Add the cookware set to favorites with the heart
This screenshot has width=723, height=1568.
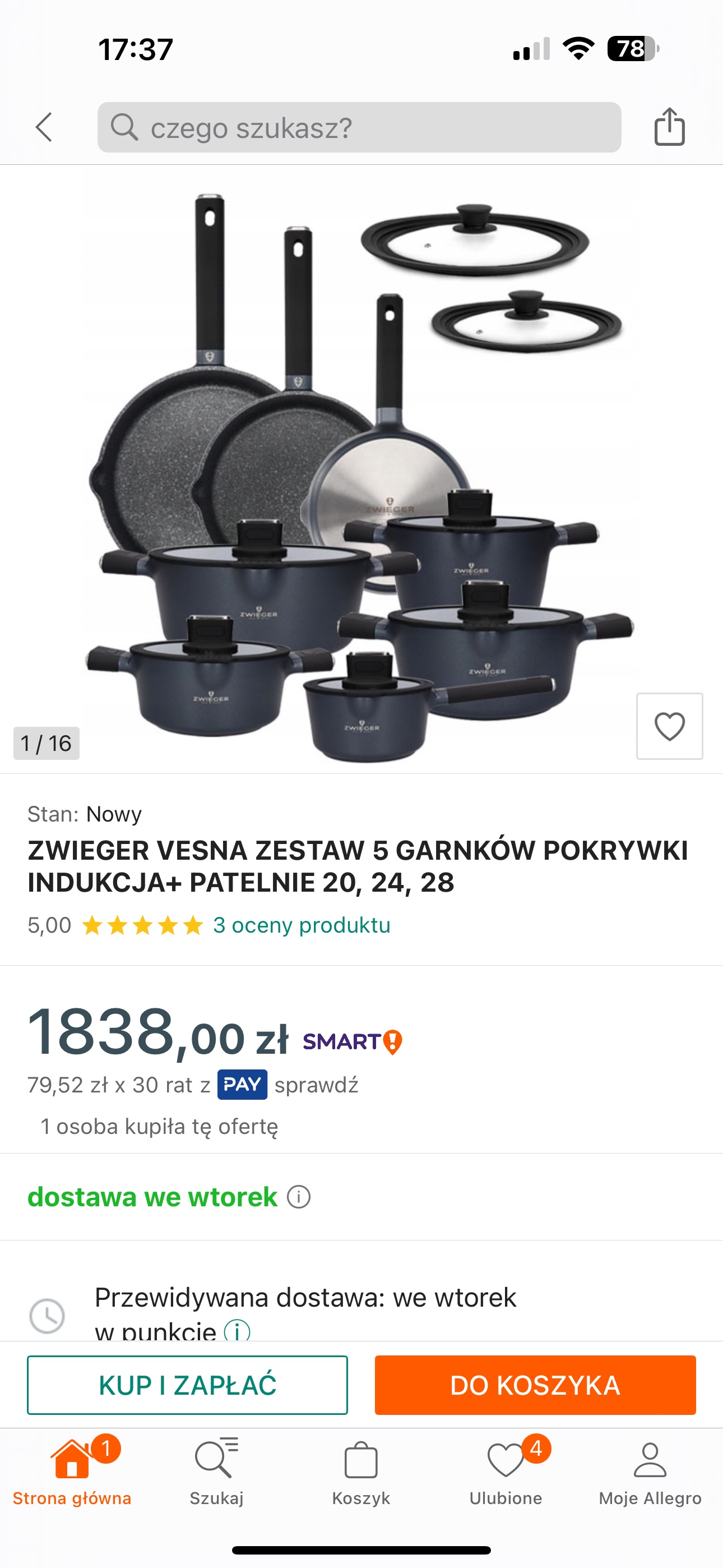tap(669, 726)
